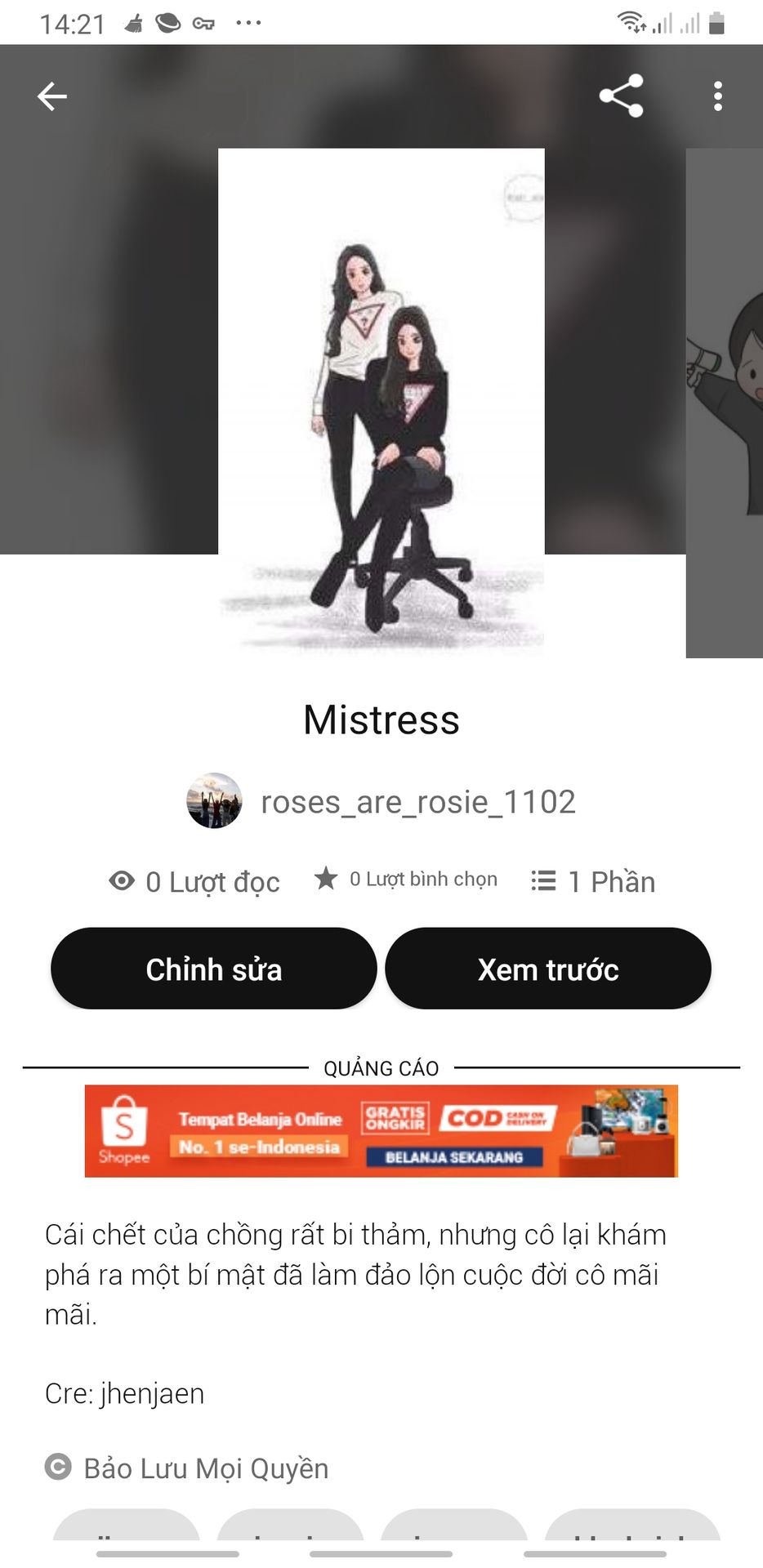763x1568 pixels.
Task: Share the story Mistress
Action: [x=621, y=96]
